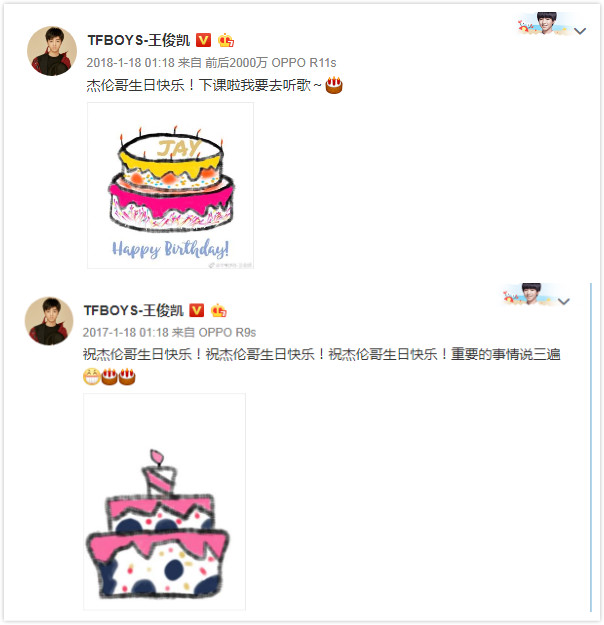This screenshot has width=604, height=625.
Task: Tap the avatar on the 2017-1-18 post
Action: (49, 321)
